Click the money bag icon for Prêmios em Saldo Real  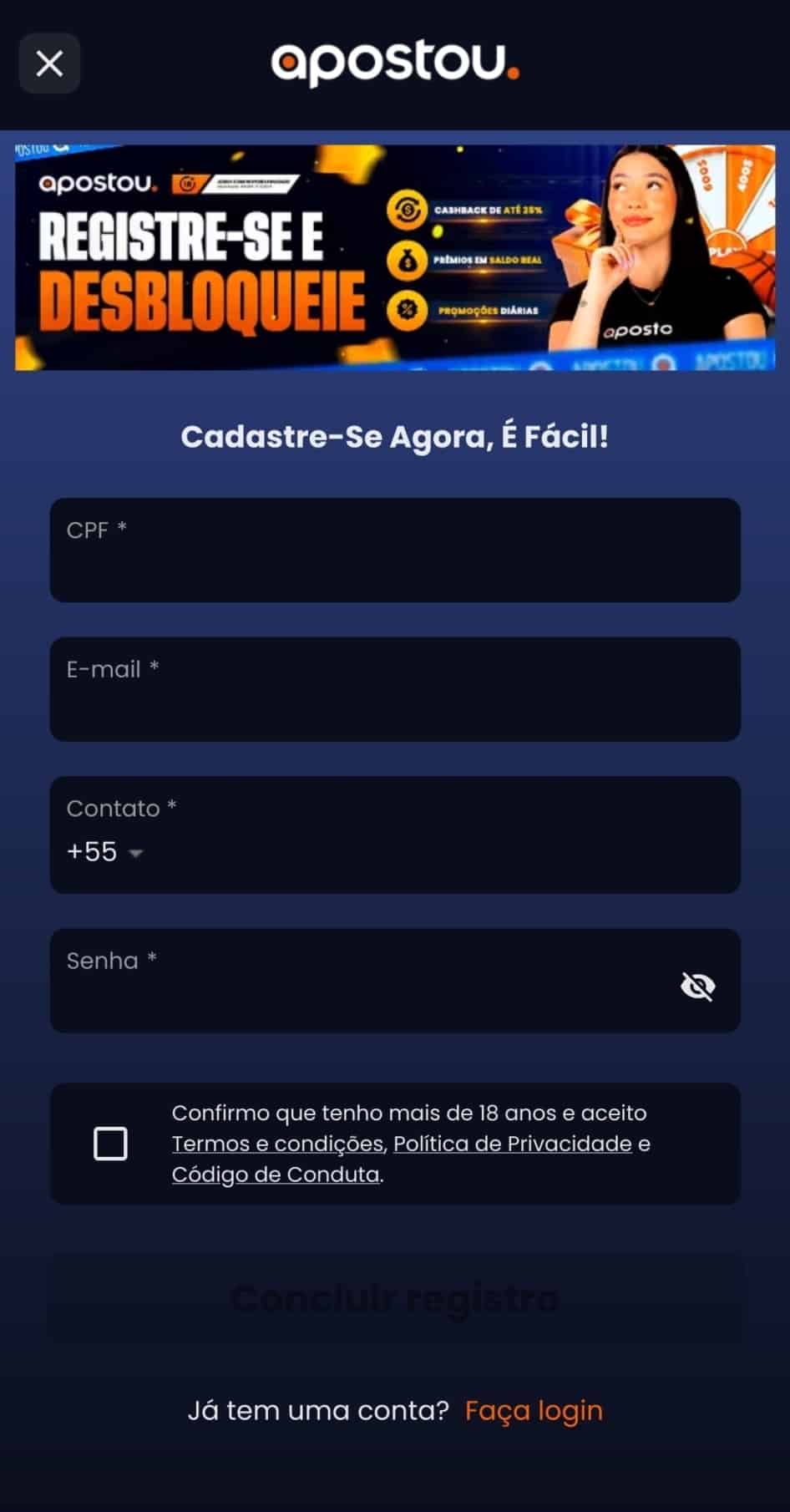pyautogui.click(x=407, y=261)
